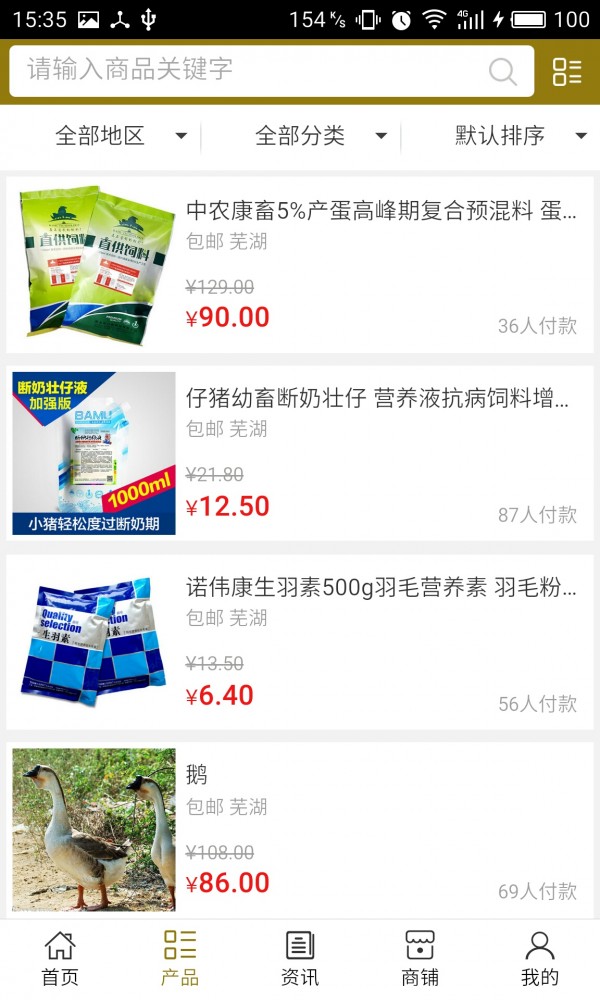Go to the 首页 home tab

(60, 958)
